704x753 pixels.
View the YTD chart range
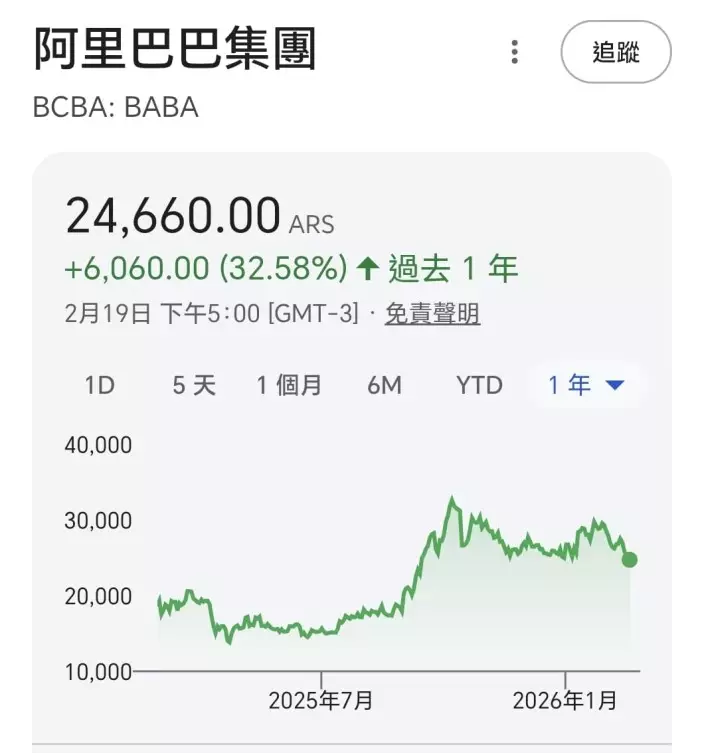tap(479, 385)
